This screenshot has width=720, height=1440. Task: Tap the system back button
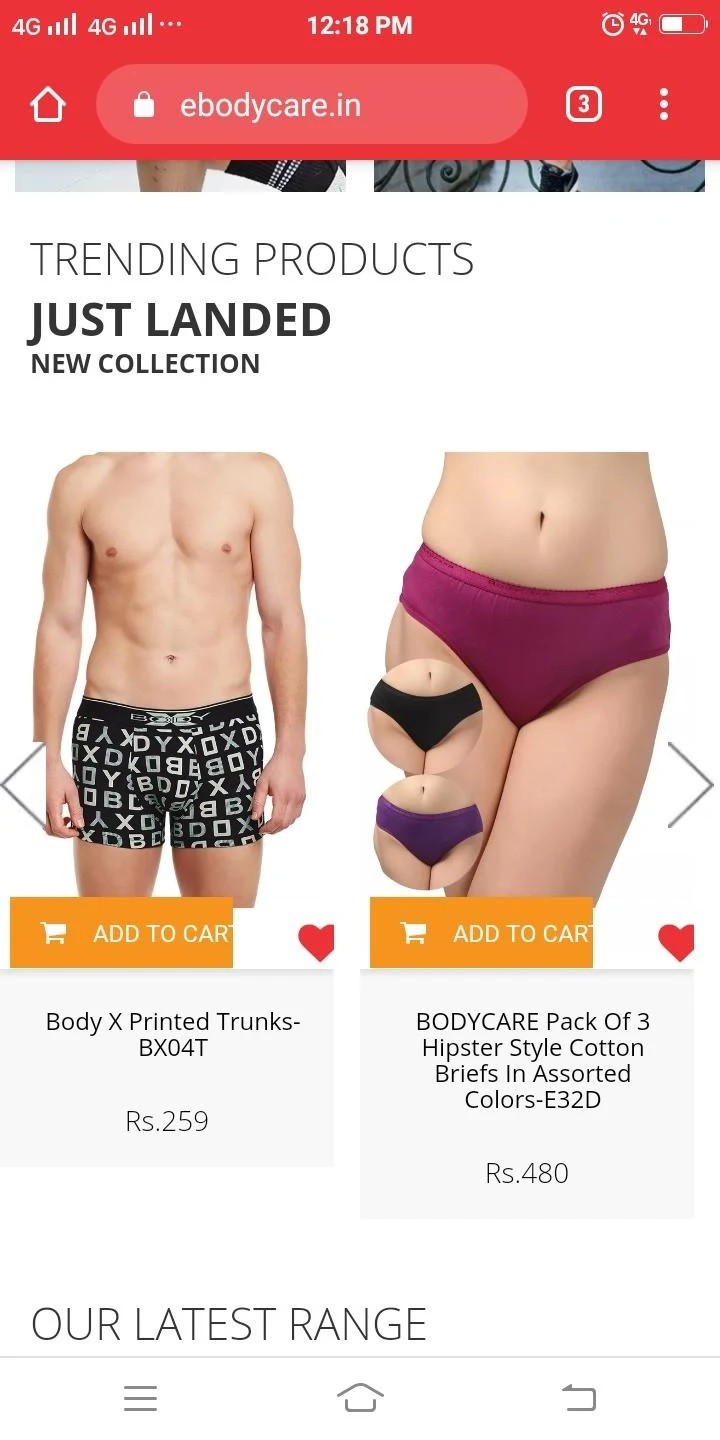point(579,1397)
